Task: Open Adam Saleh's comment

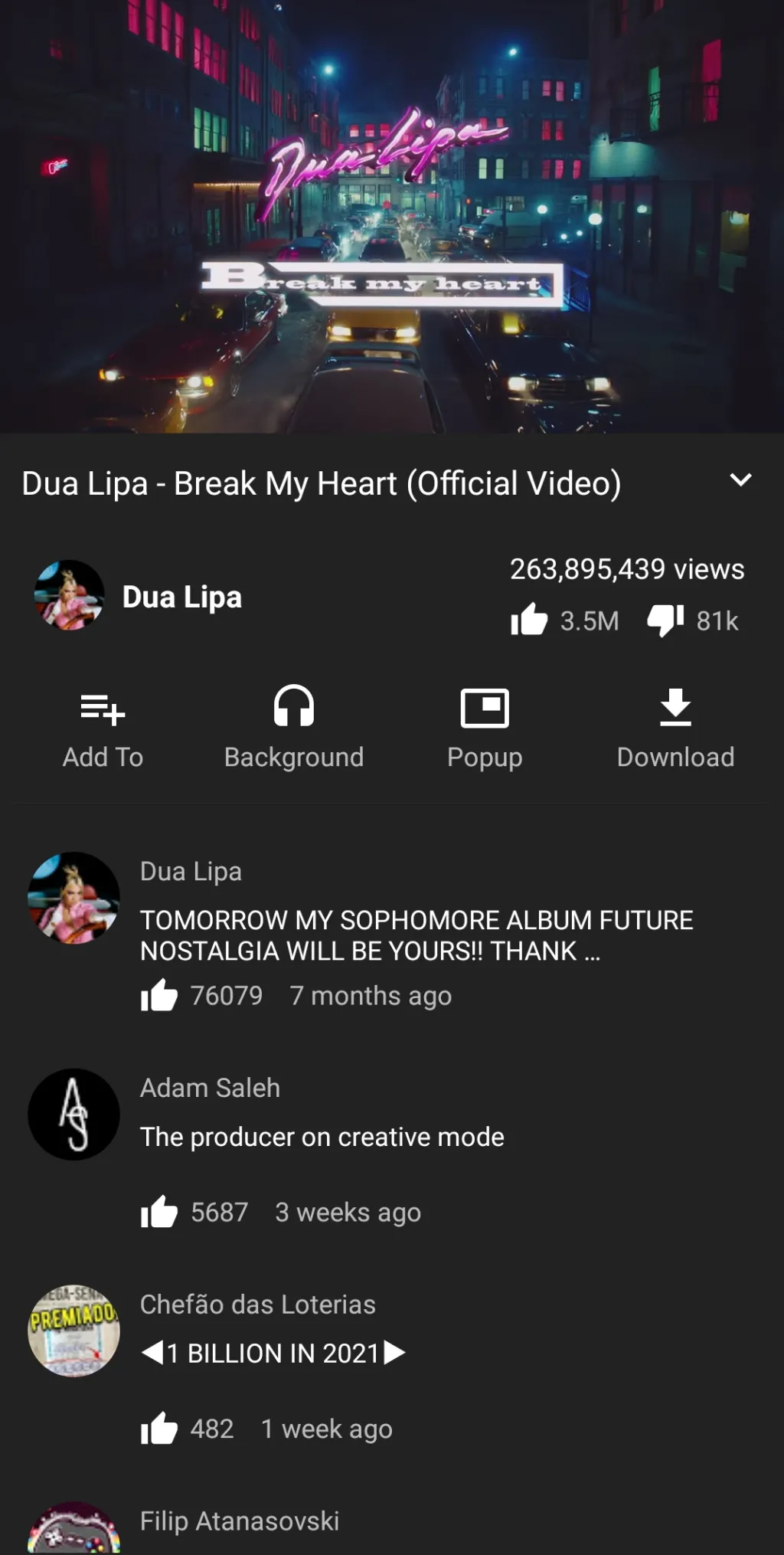Action: tap(322, 1137)
